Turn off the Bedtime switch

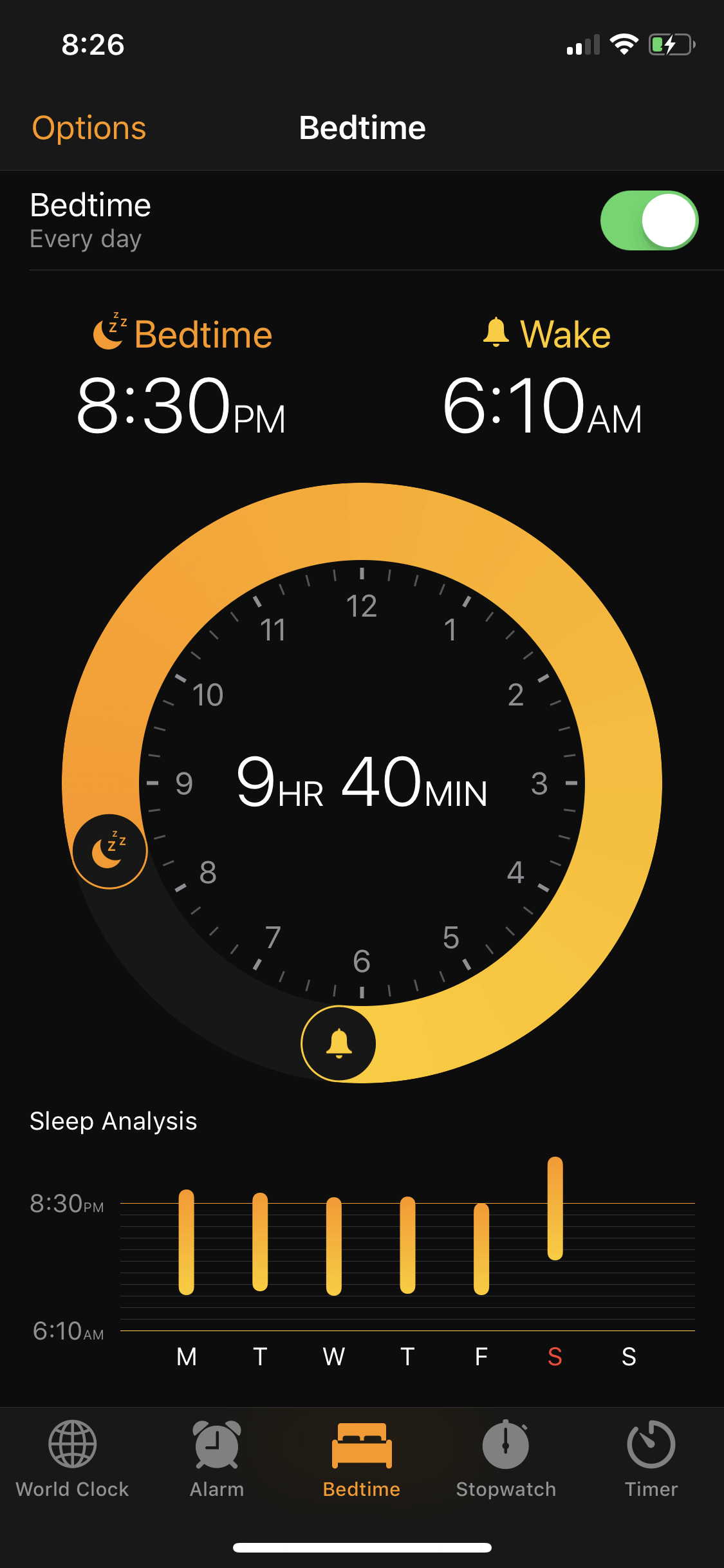[x=649, y=221]
